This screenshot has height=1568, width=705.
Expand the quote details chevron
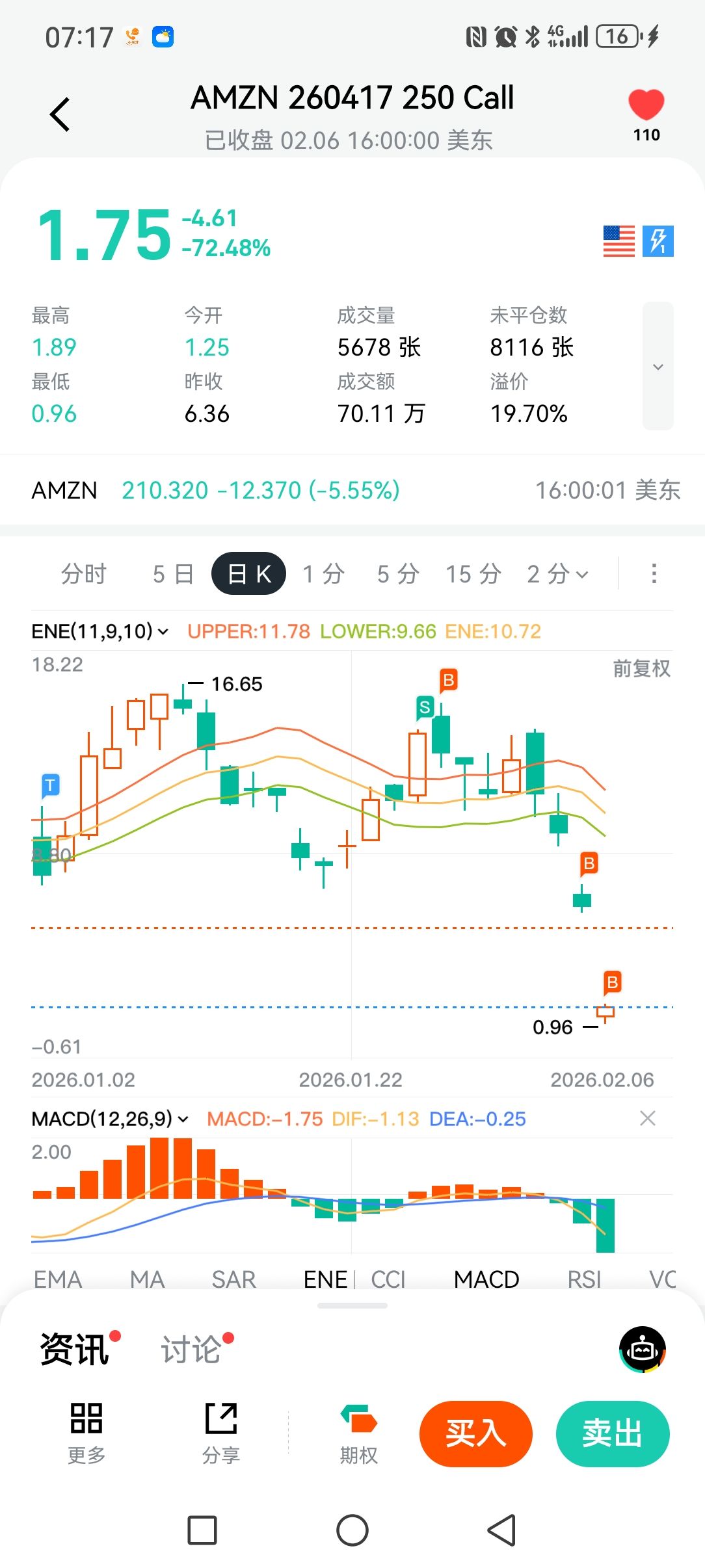click(x=658, y=367)
